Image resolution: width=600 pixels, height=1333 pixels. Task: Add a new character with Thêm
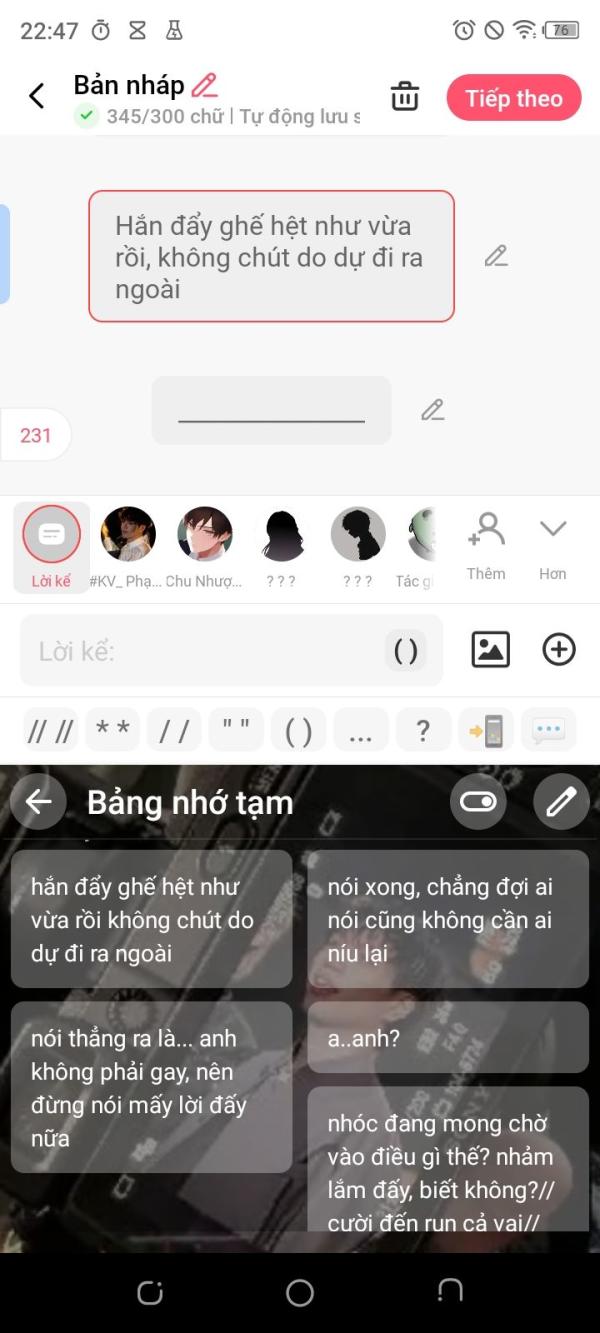click(486, 547)
